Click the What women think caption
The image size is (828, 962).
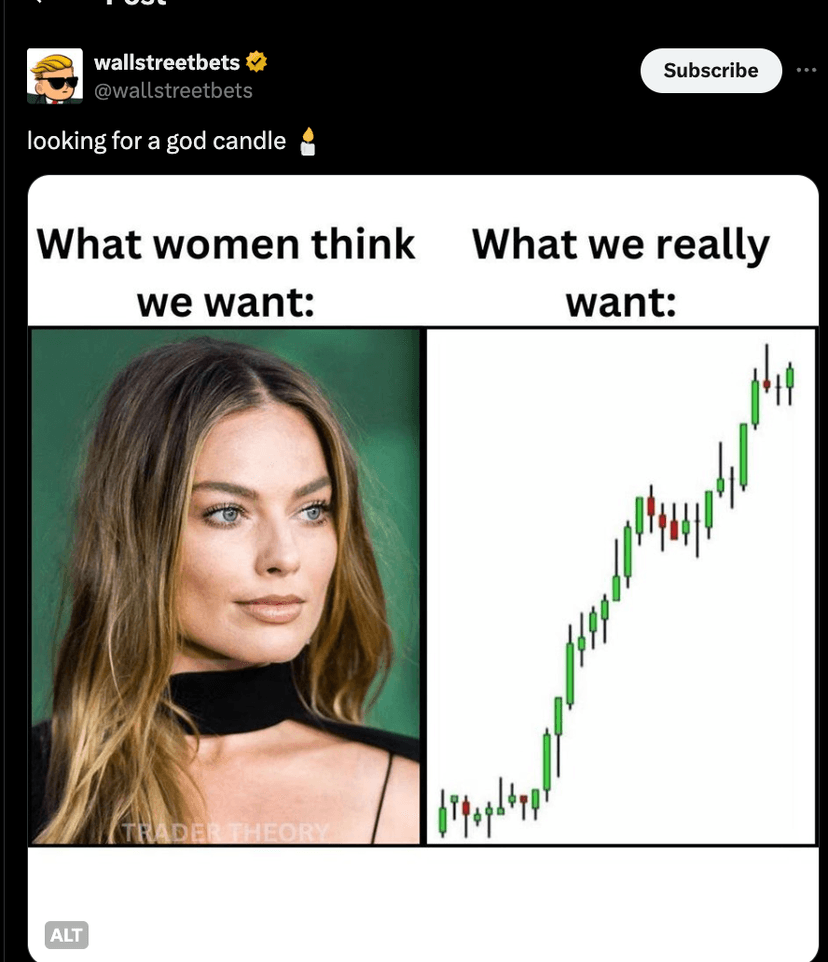coord(226,272)
